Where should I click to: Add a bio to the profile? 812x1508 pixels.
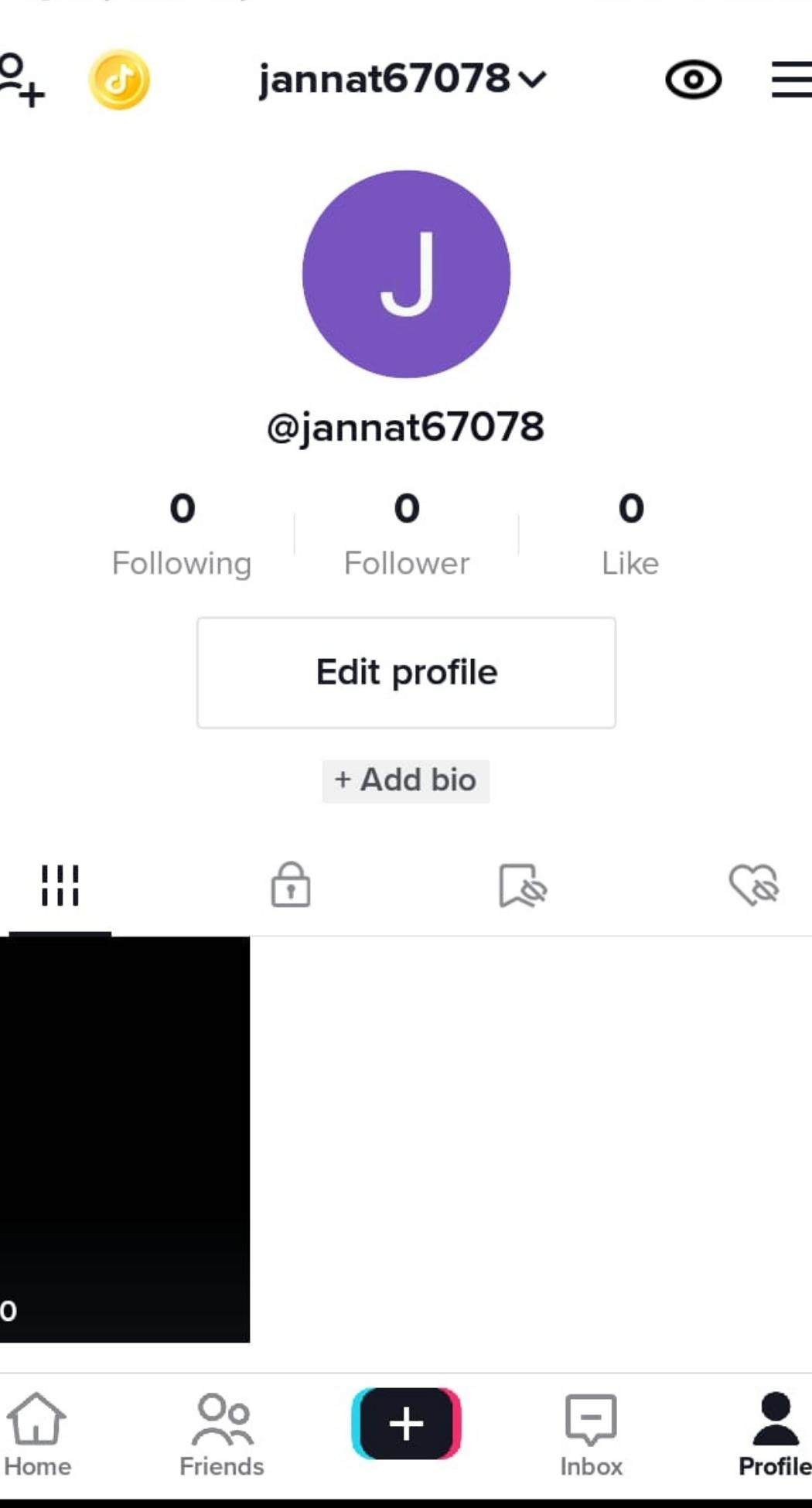(x=406, y=780)
